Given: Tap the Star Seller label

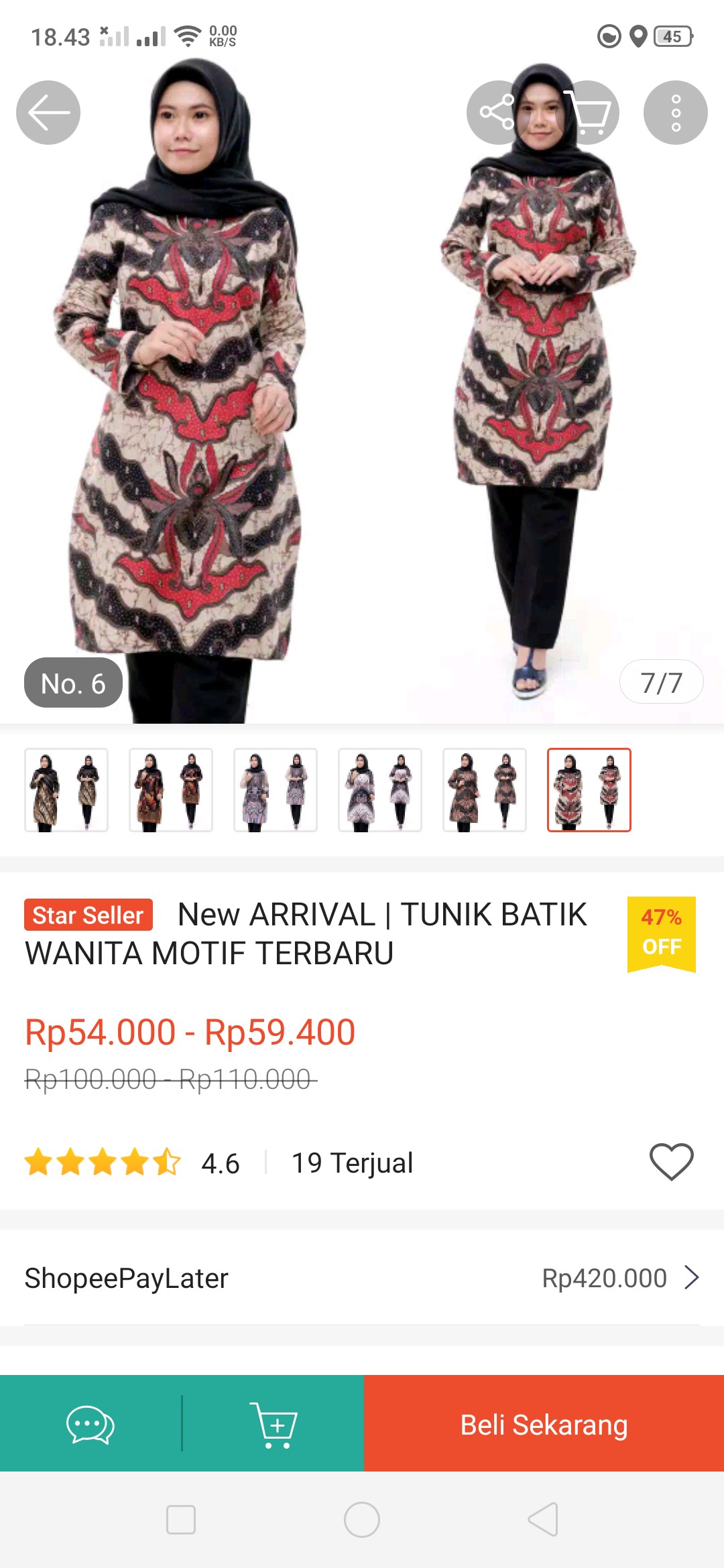Looking at the screenshot, I should [x=87, y=915].
